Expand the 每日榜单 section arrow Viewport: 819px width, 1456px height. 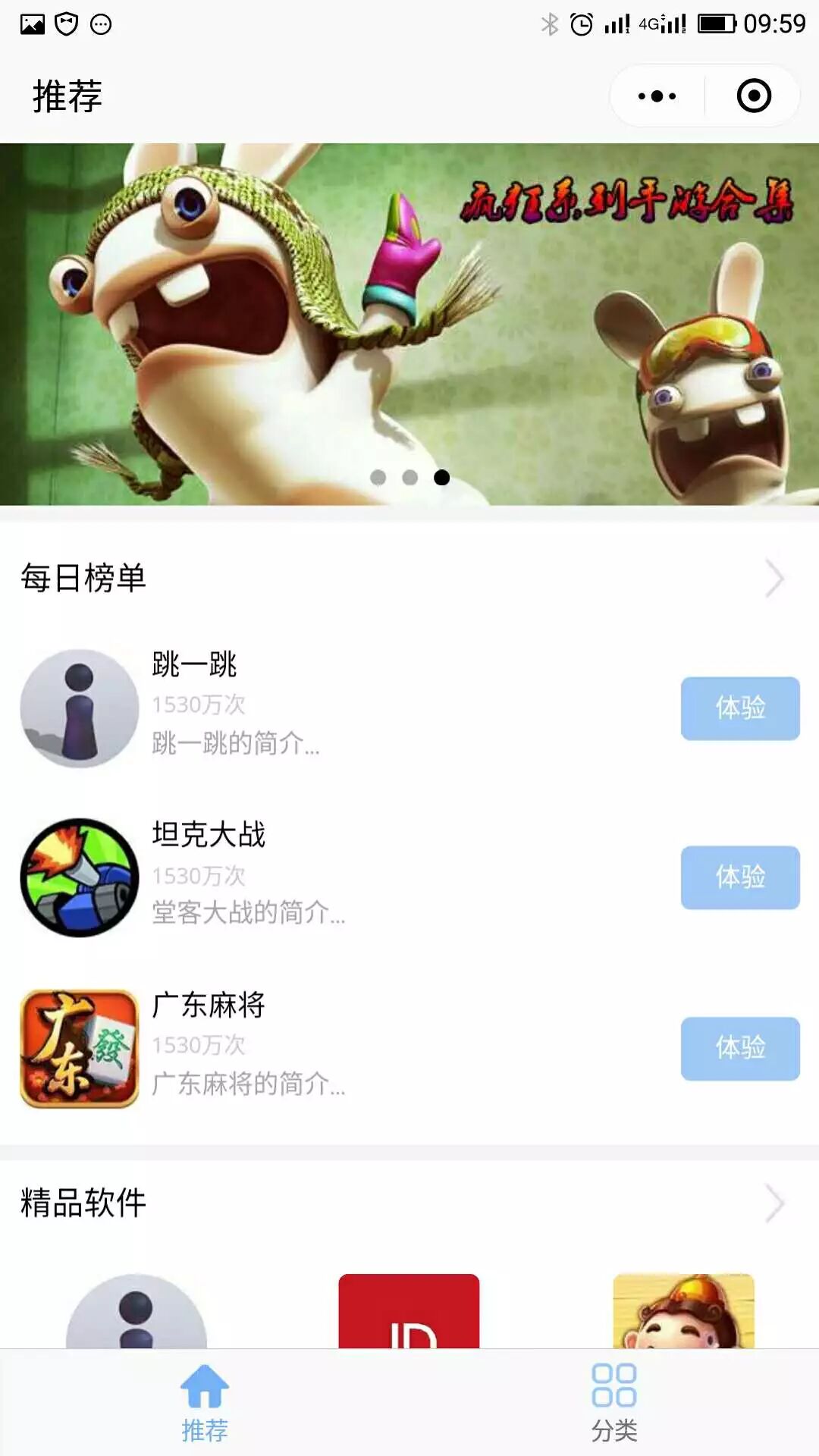pyautogui.click(x=773, y=579)
